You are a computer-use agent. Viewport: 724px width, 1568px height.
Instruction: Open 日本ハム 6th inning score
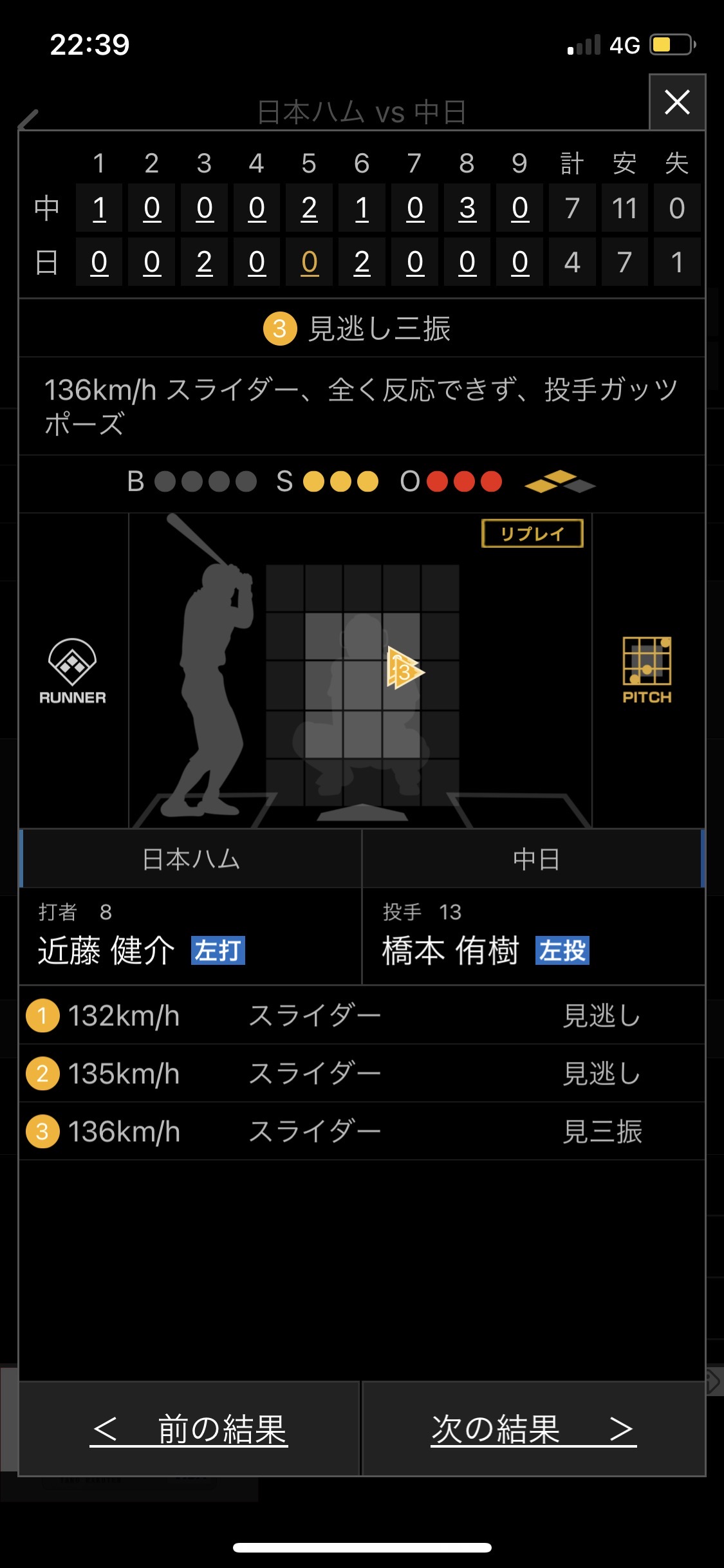click(x=362, y=262)
